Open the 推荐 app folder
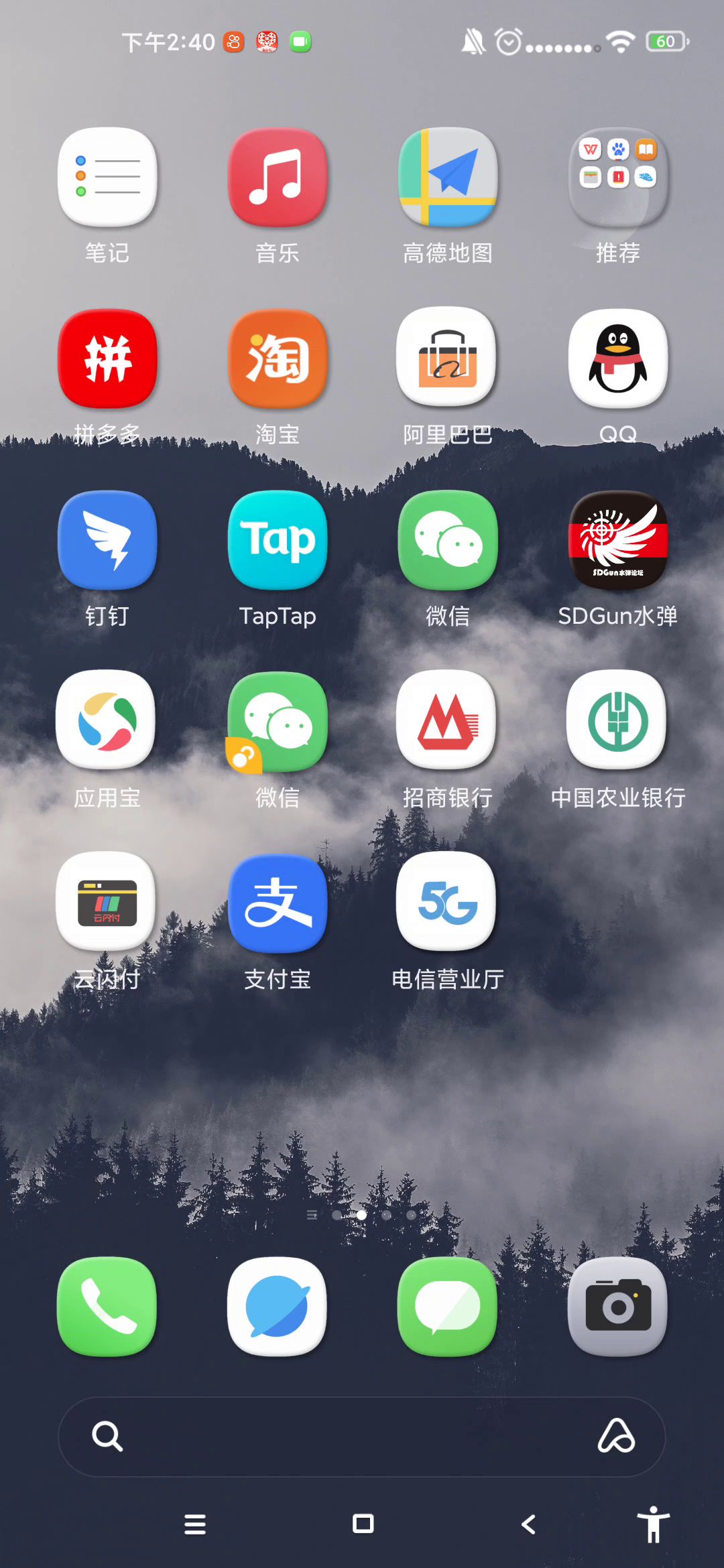Image resolution: width=724 pixels, height=1568 pixels. [x=618, y=178]
